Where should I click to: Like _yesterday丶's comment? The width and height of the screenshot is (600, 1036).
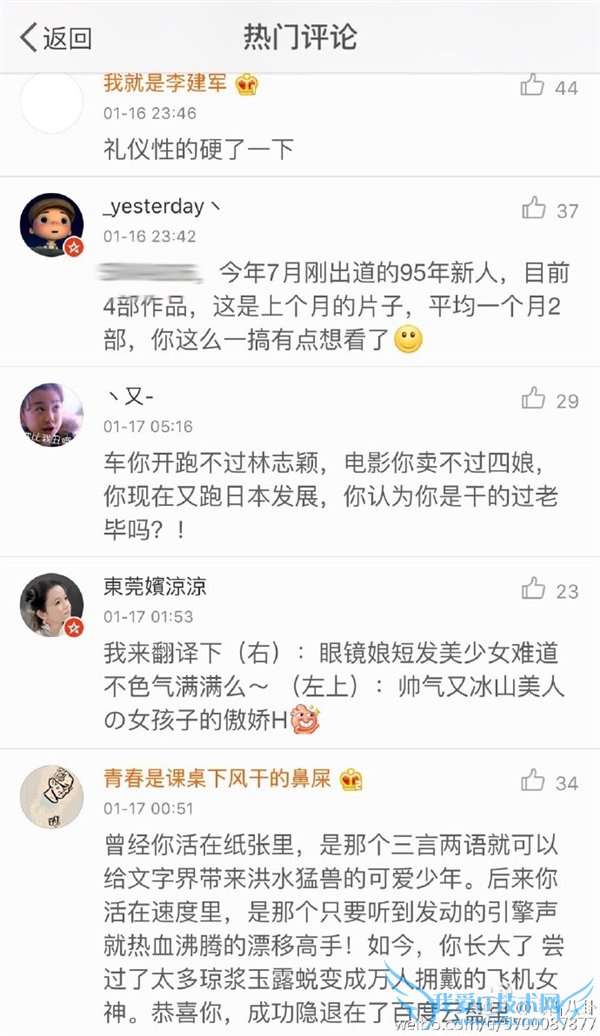point(535,209)
